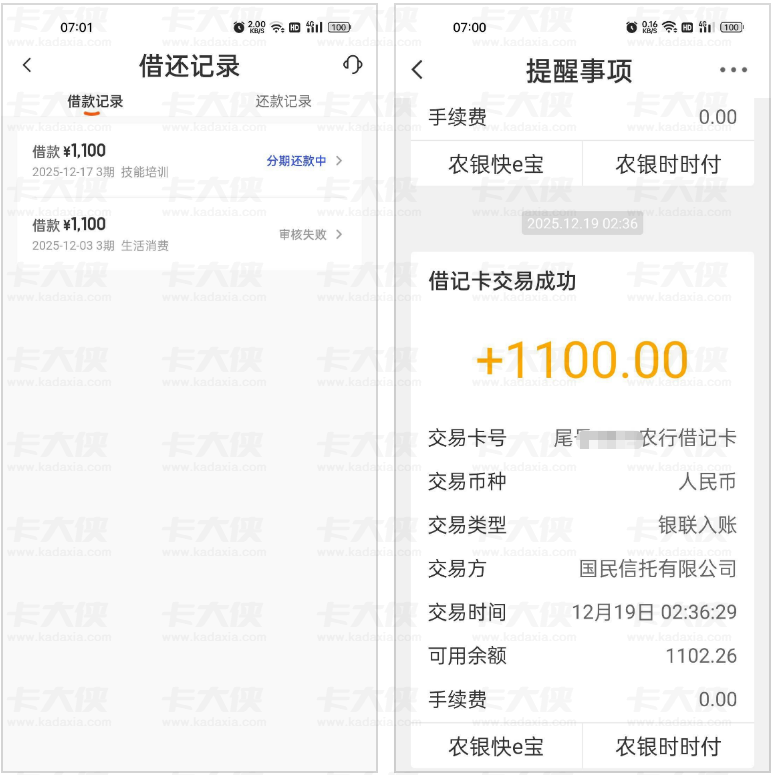Image resolution: width=772 pixels, height=775 pixels.
Task: Select the 借款记录 tab
Action: (95, 101)
